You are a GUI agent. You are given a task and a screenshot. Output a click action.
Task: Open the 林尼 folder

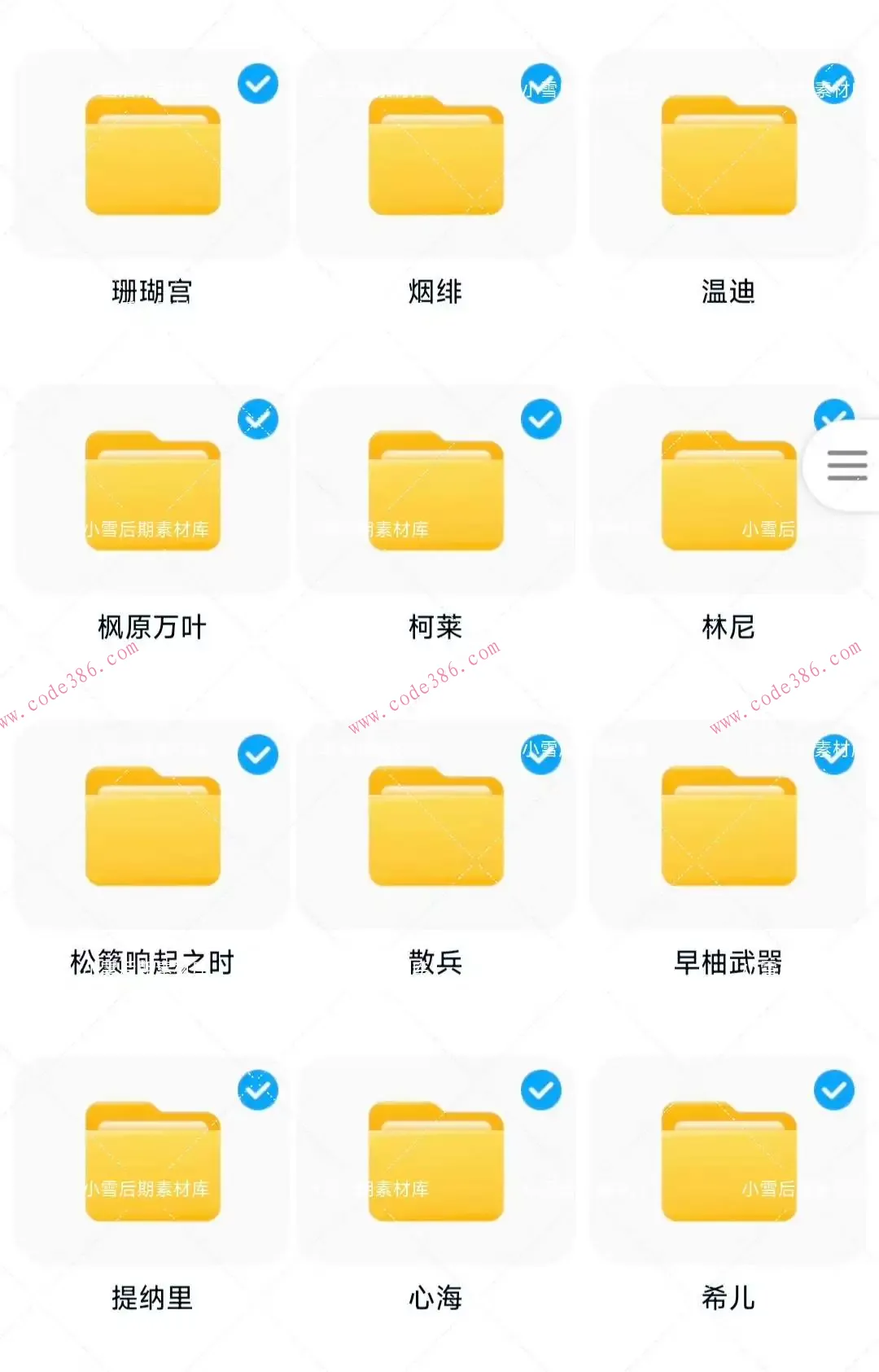tap(727, 489)
